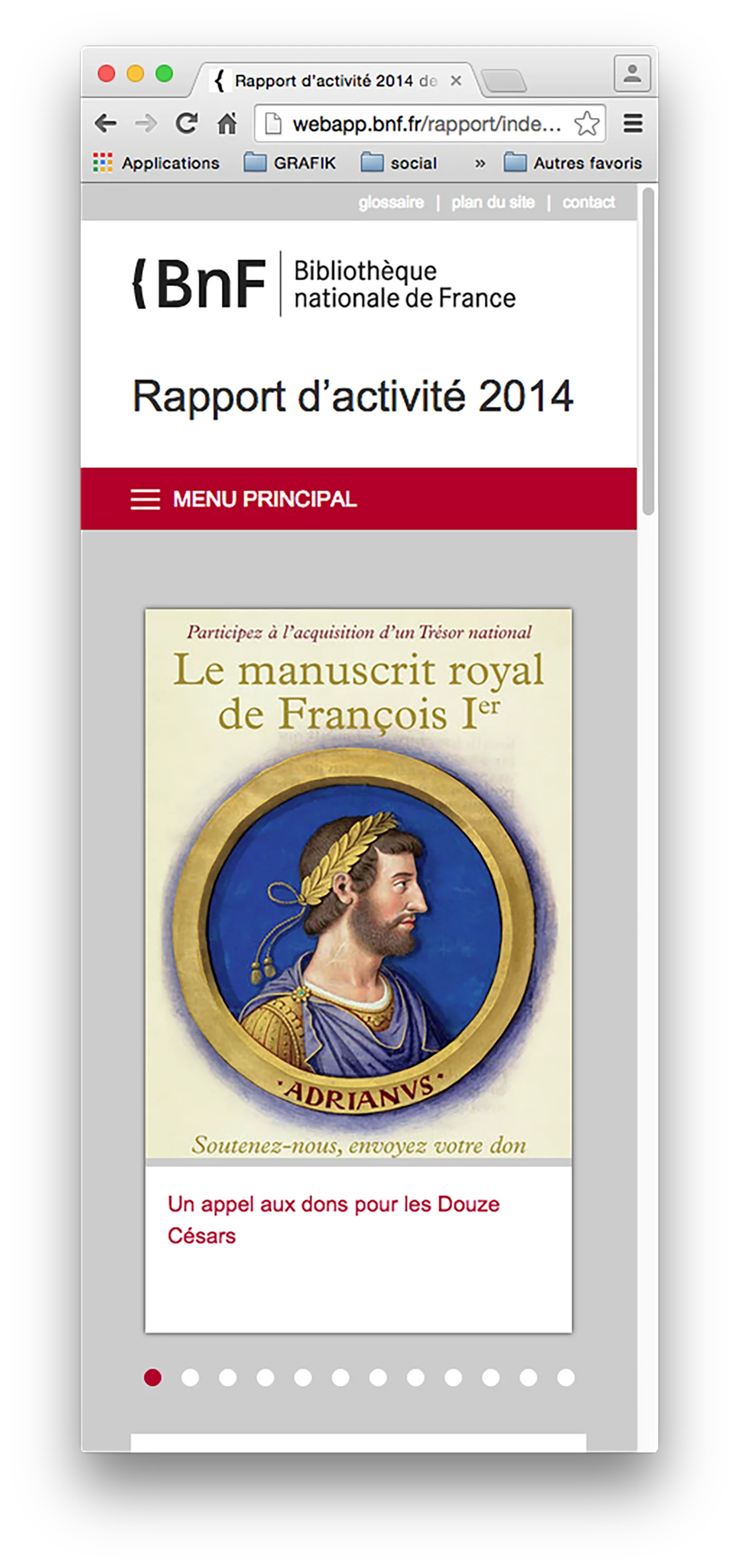
Task: Go back to the previous page
Action: point(106,124)
